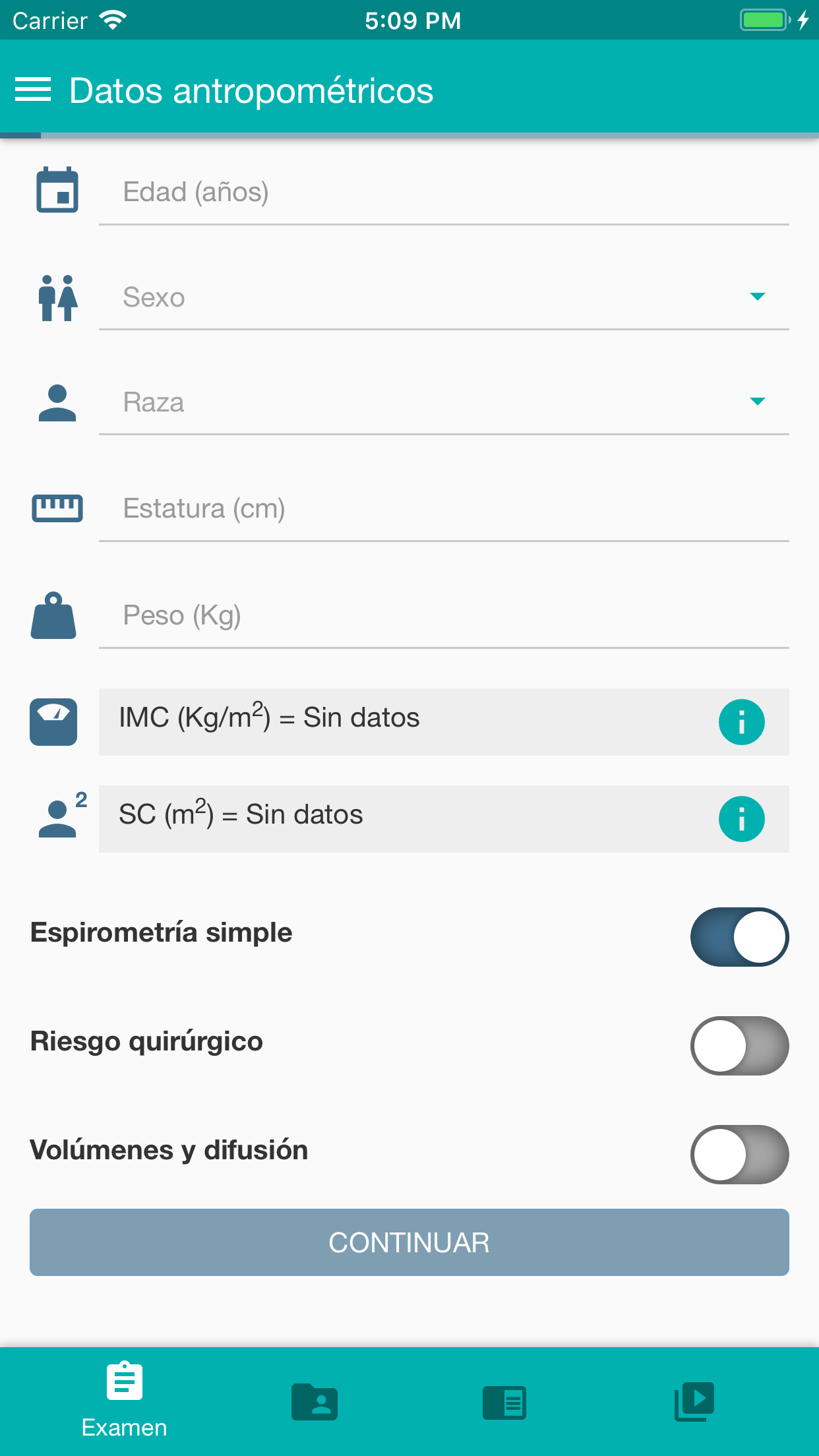Image resolution: width=819 pixels, height=1456 pixels.
Task: Tap the CONTINUAR button
Action: tap(409, 1242)
